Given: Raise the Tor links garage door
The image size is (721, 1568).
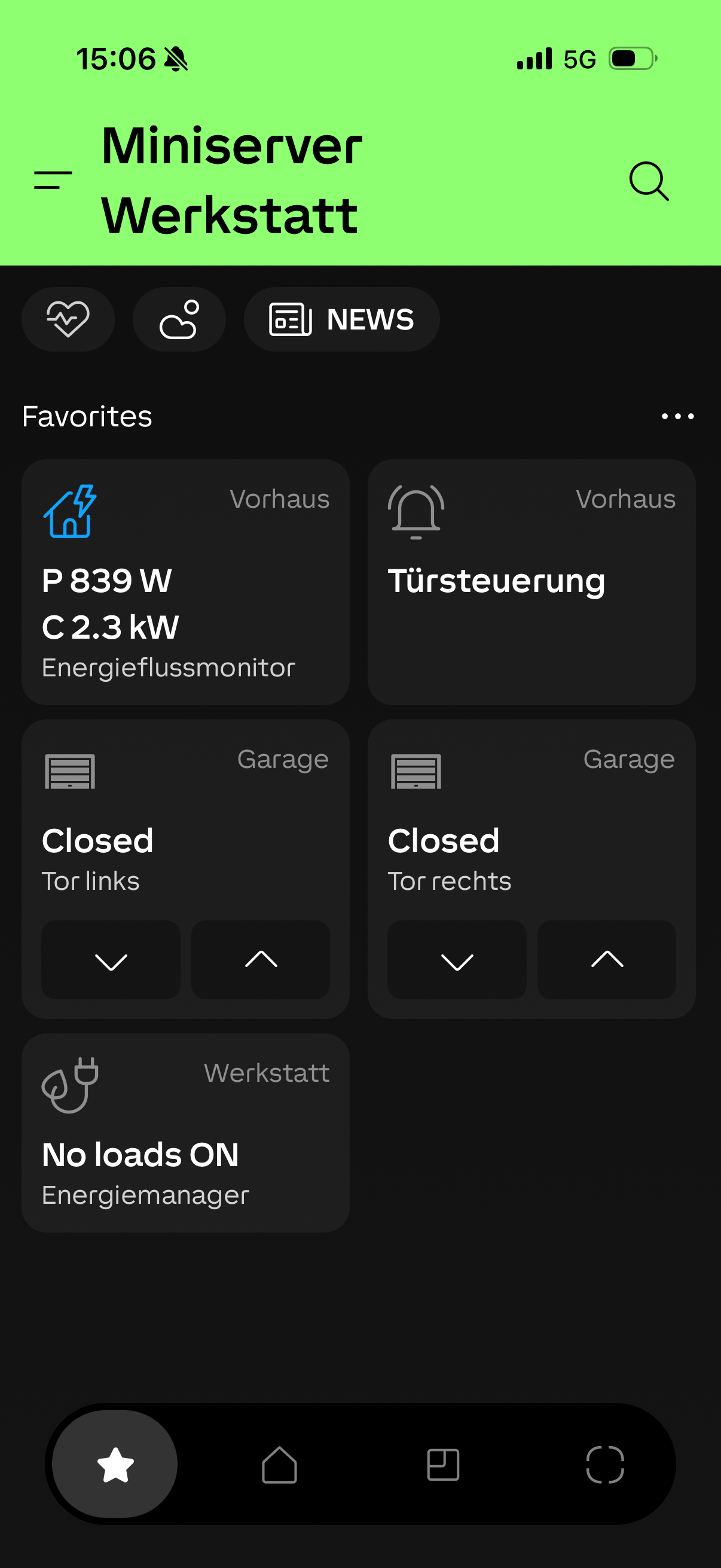Looking at the screenshot, I should [261, 960].
